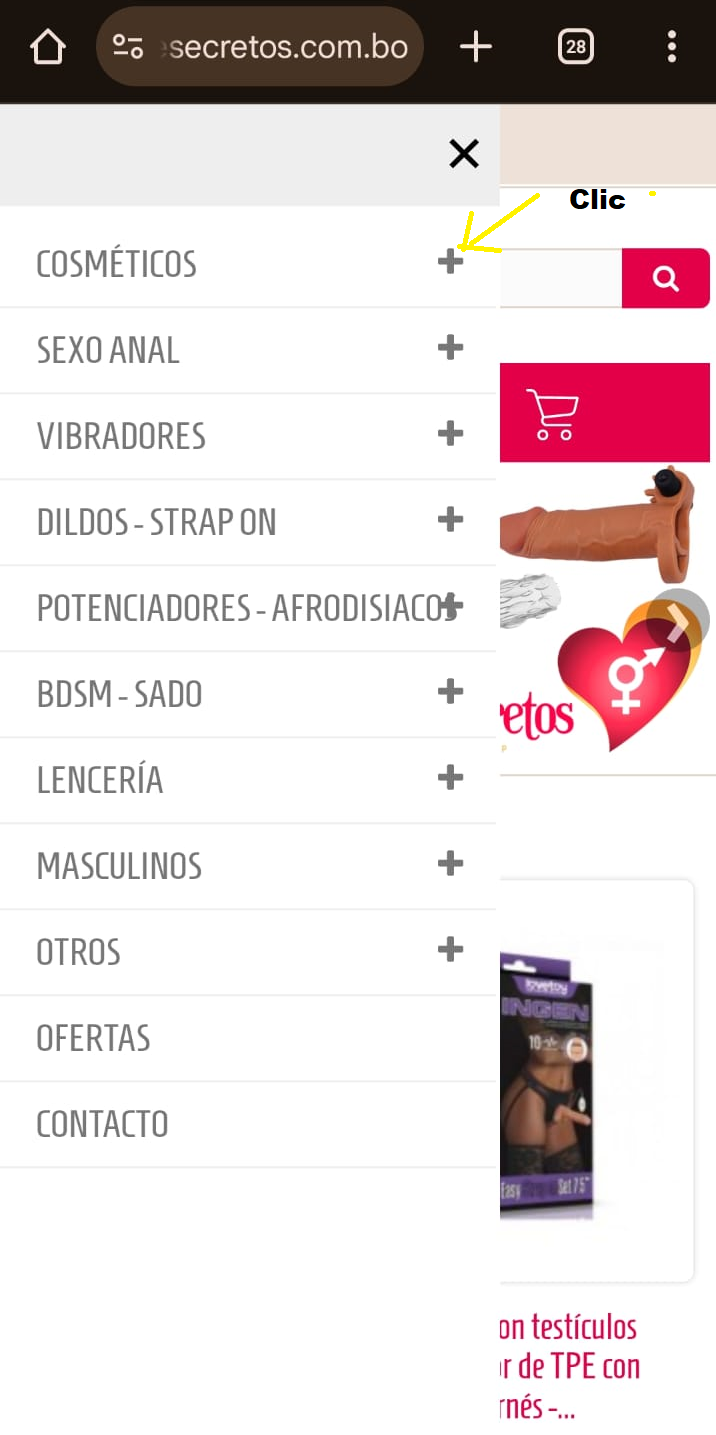Expand DILDOS - STRAP ON submenu

pyautogui.click(x=451, y=520)
